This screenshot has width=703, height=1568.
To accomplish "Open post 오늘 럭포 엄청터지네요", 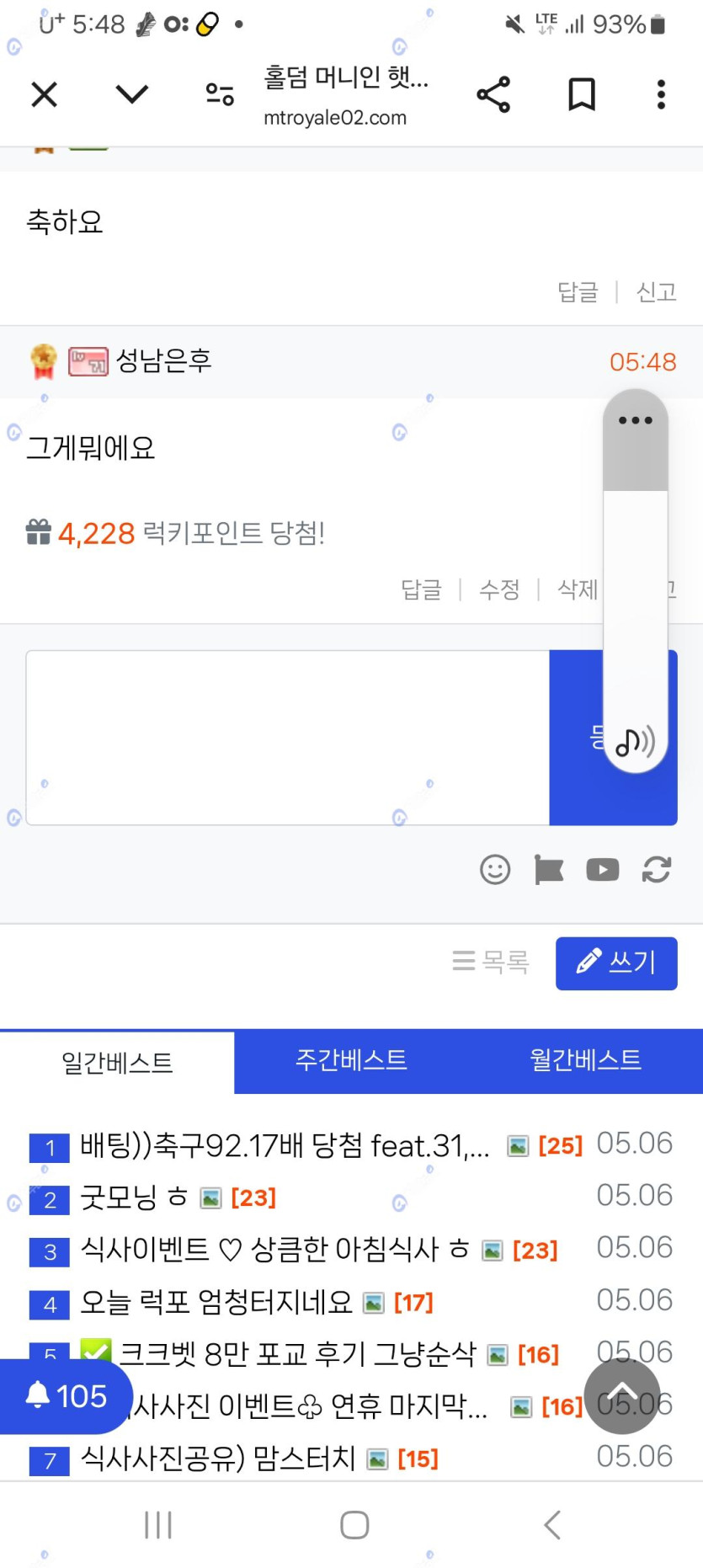I will click(216, 1303).
